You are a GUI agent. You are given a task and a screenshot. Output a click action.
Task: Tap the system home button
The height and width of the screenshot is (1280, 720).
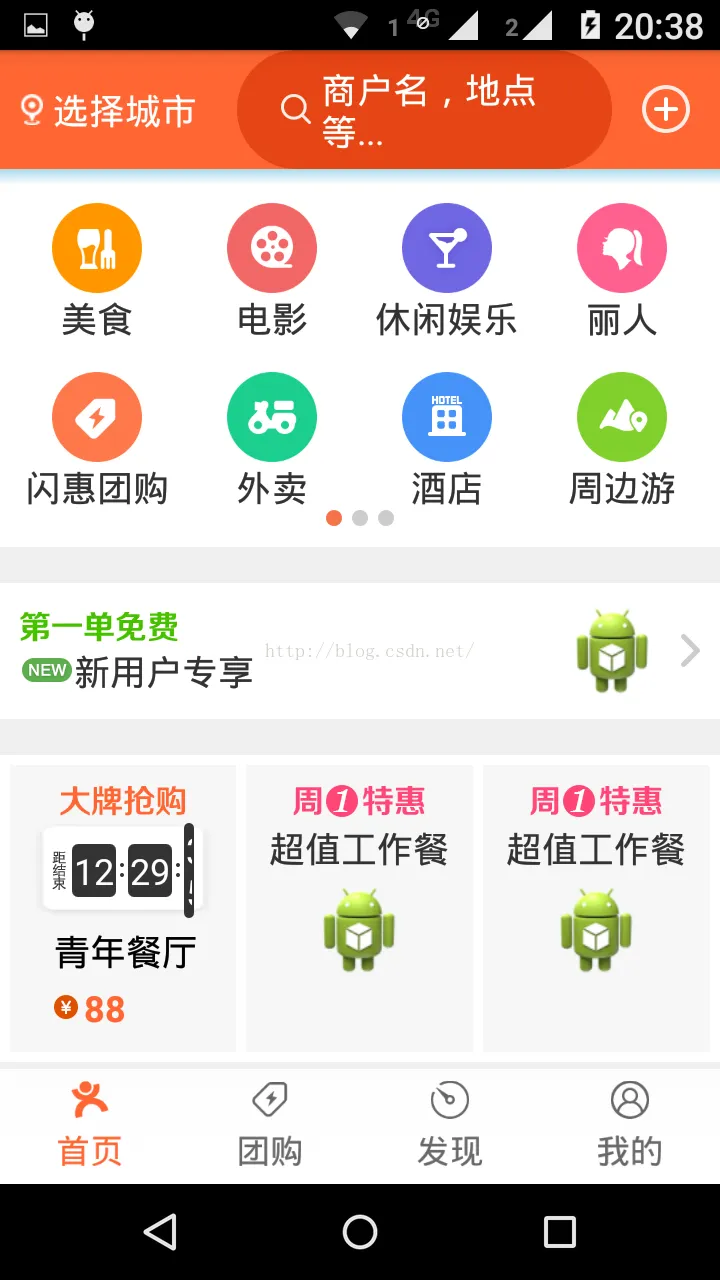coord(360,1232)
